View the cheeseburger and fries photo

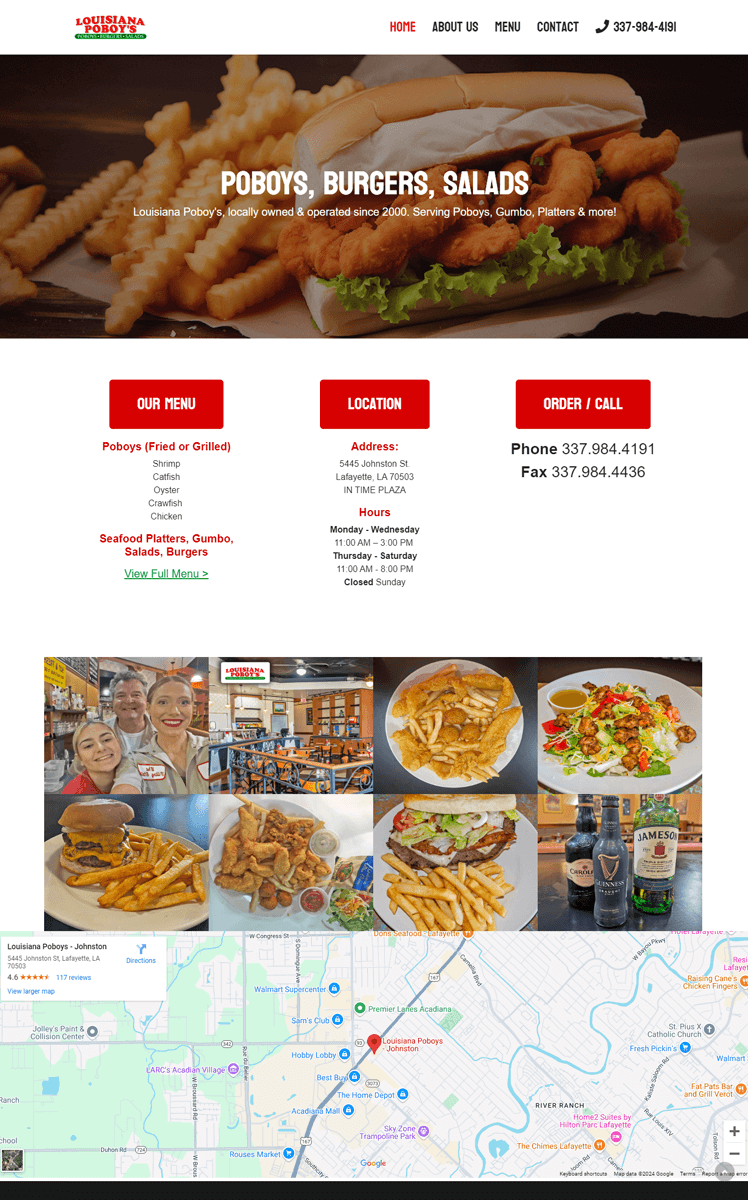point(126,862)
